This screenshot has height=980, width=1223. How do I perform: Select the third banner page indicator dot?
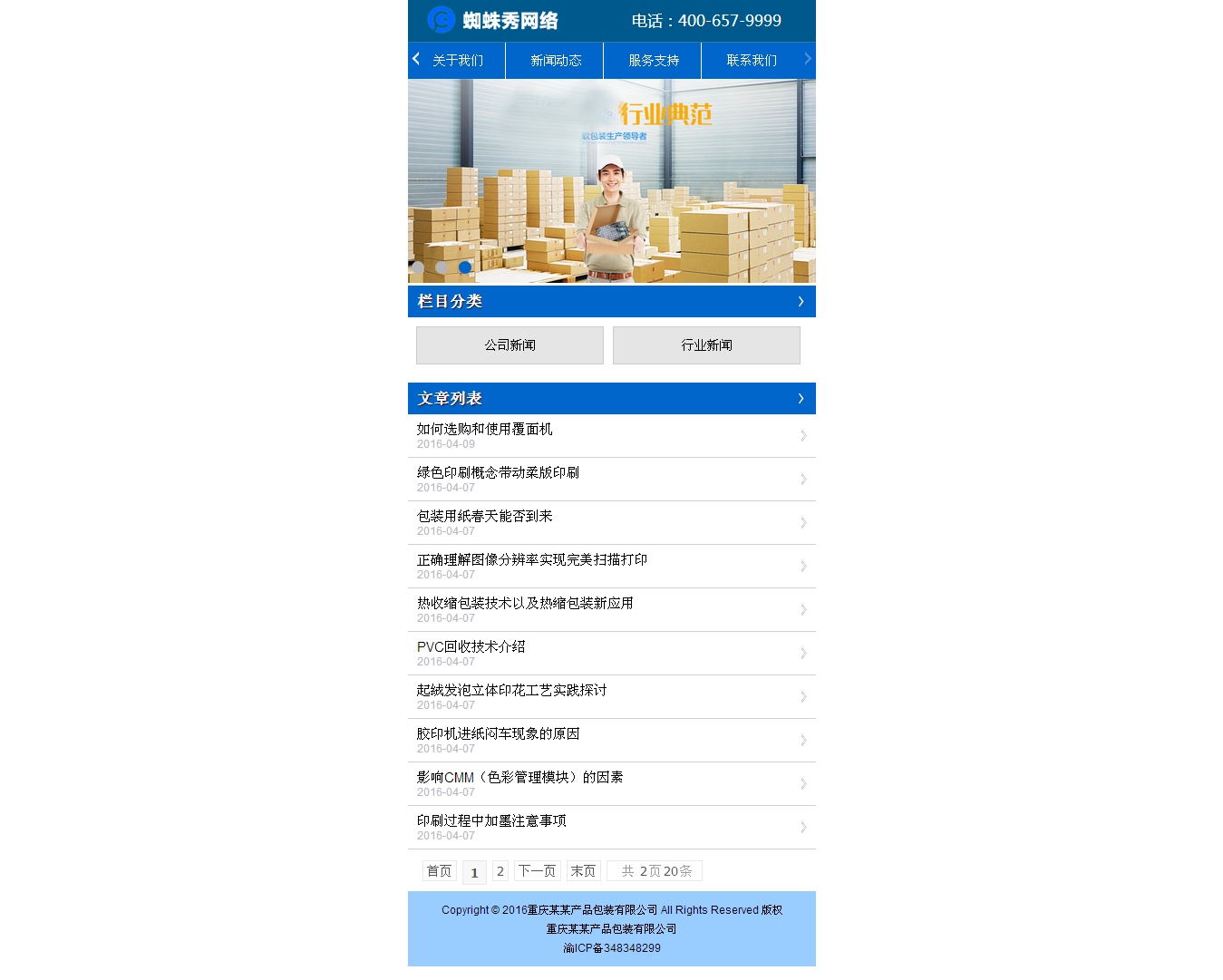[x=465, y=267]
